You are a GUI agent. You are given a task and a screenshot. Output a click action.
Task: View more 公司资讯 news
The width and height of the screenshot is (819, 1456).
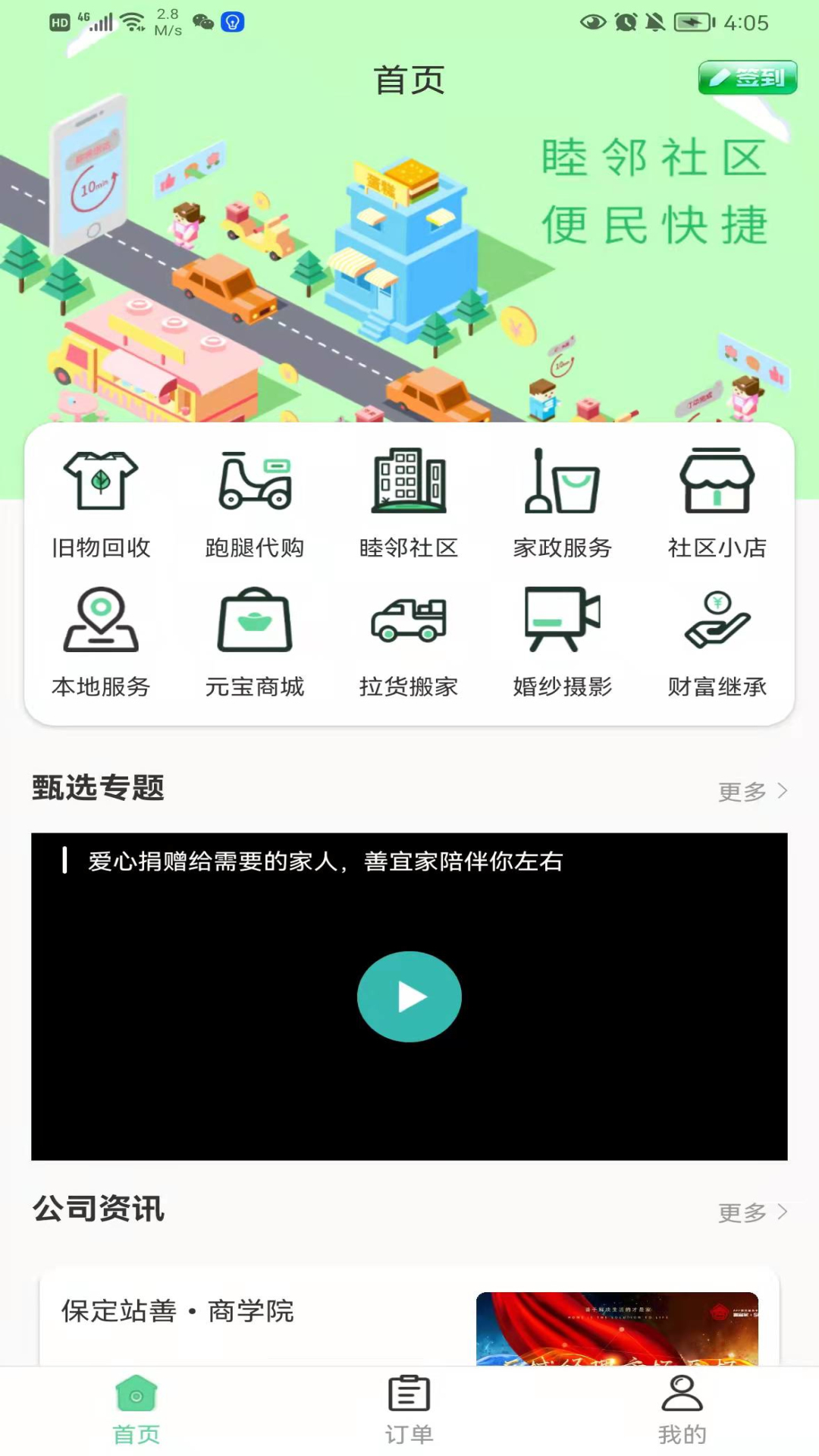pyautogui.click(x=752, y=1213)
